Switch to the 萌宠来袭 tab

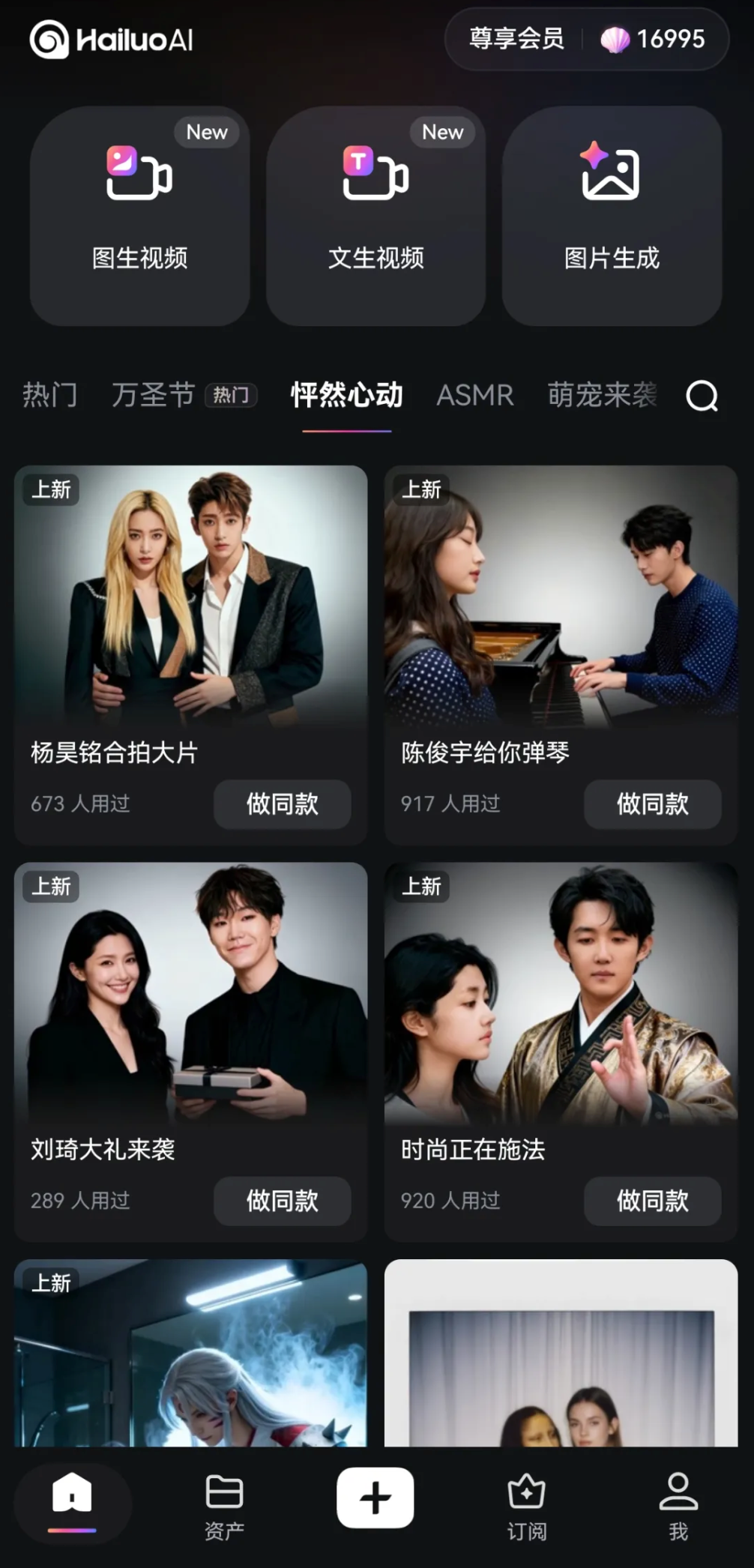point(602,395)
